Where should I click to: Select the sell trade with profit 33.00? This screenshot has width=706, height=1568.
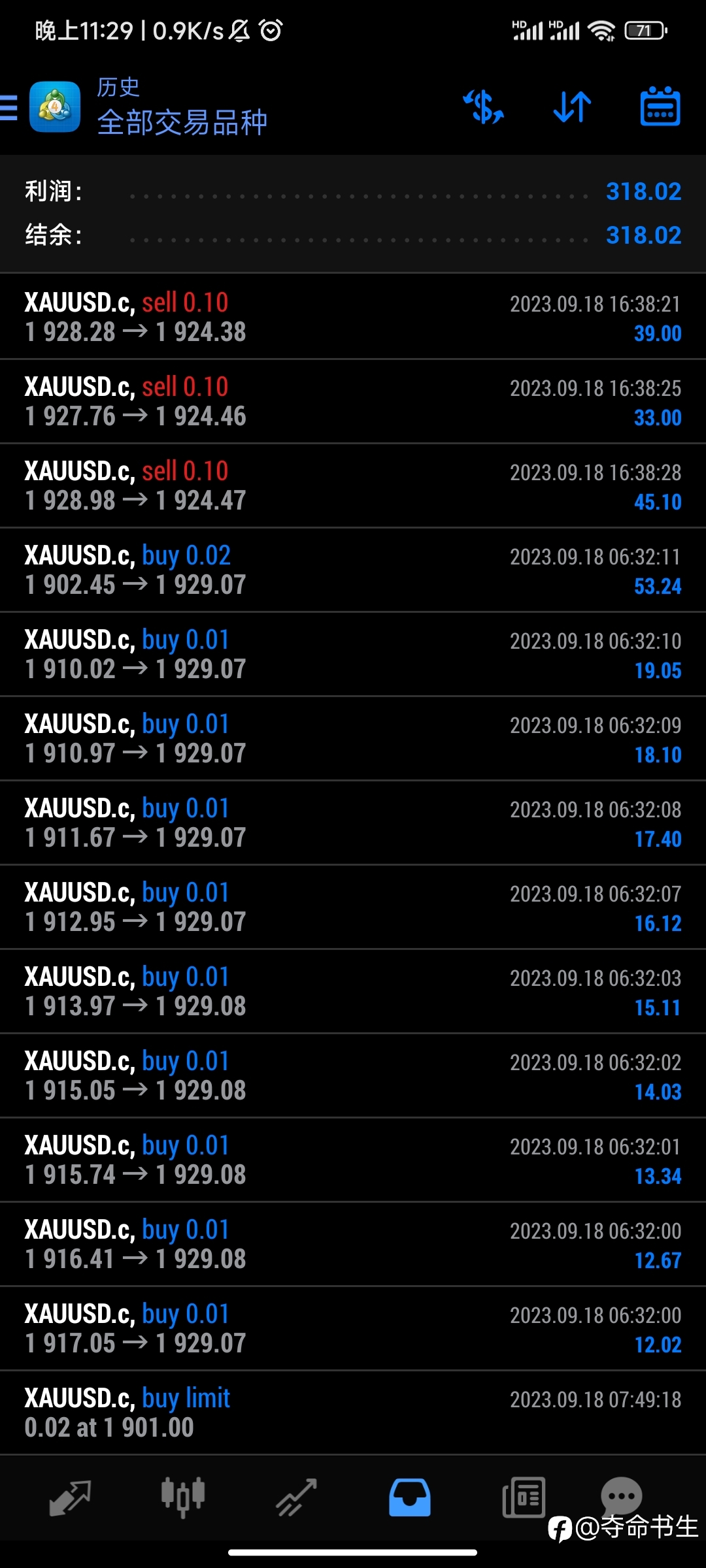353,401
